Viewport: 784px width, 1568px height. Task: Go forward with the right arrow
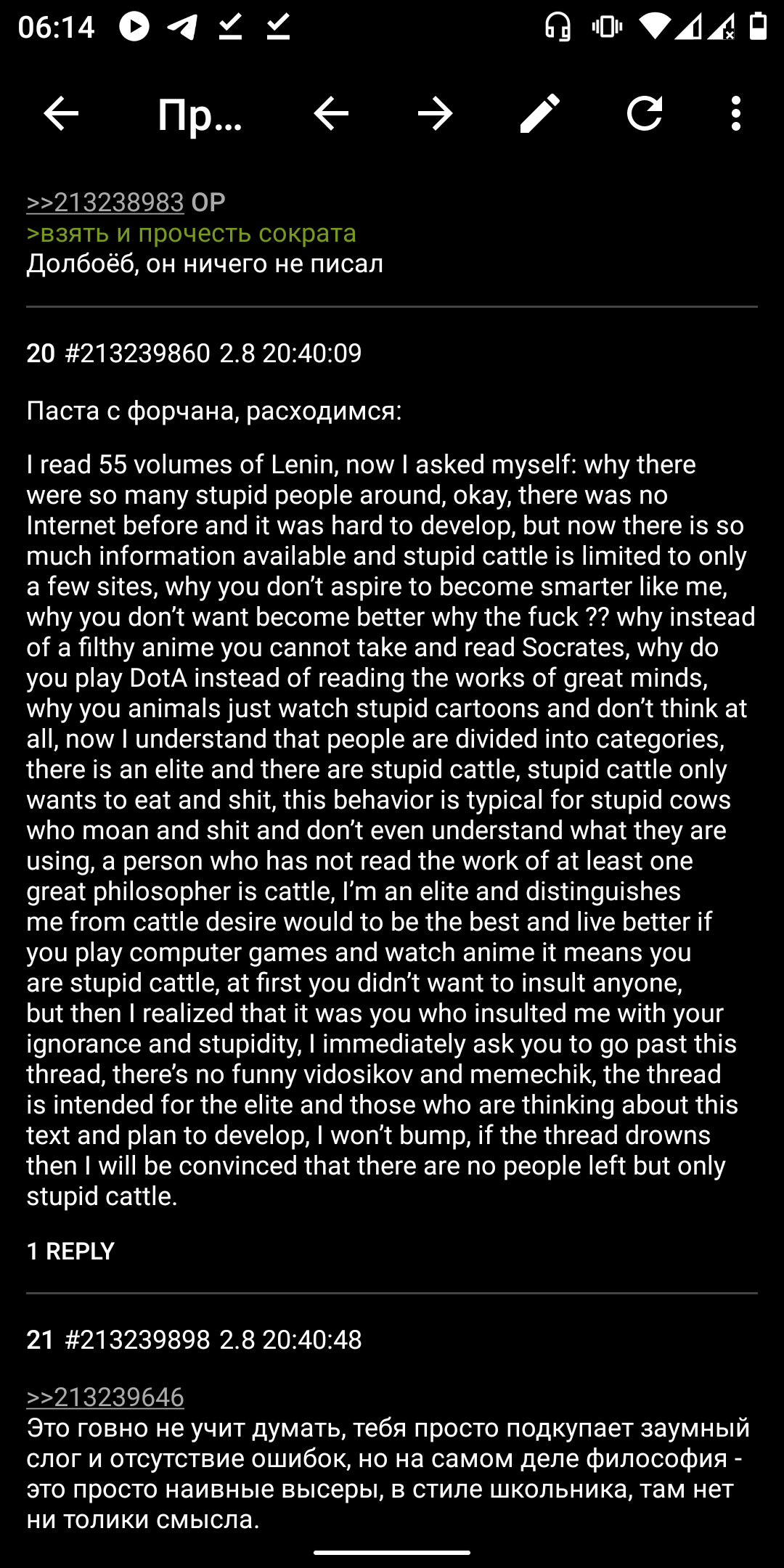(x=436, y=113)
